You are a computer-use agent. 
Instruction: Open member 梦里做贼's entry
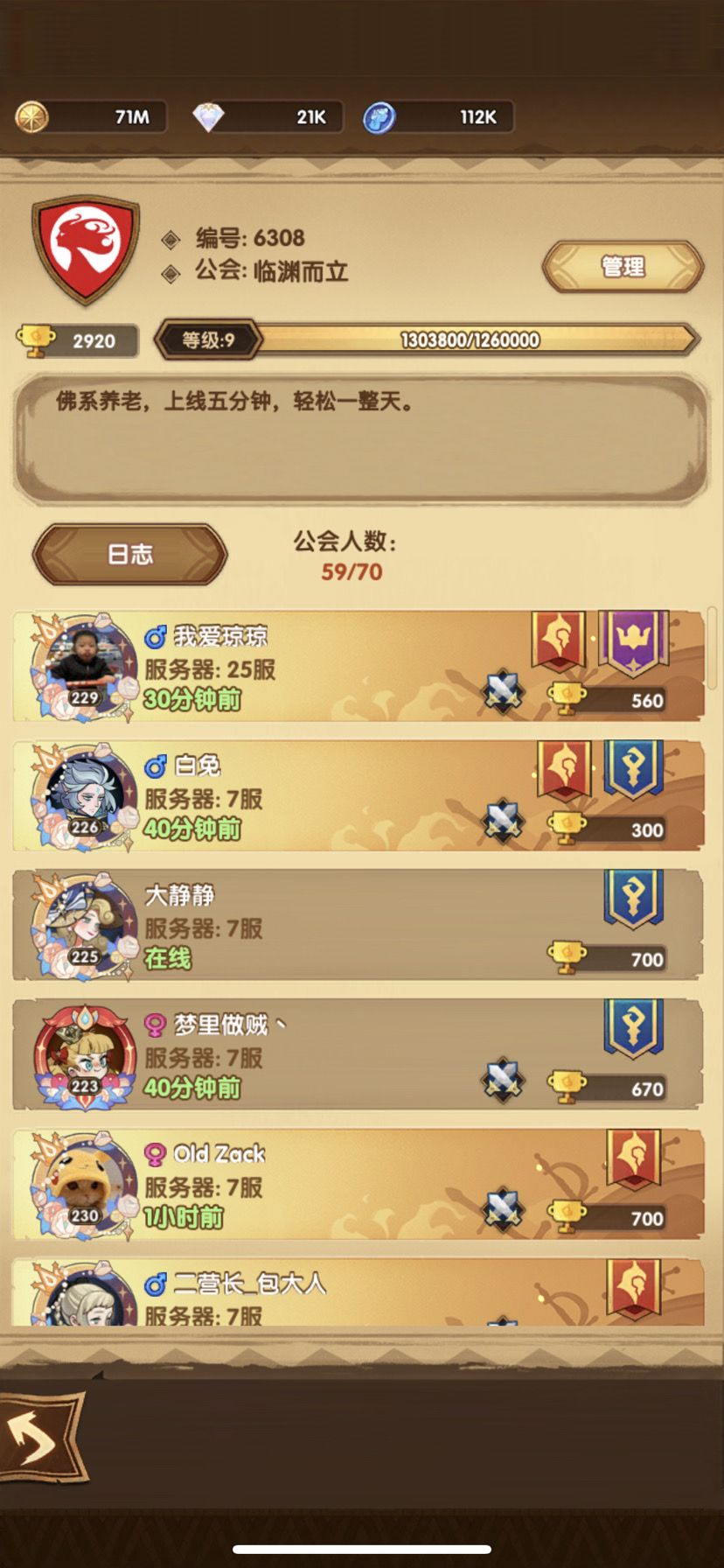pyautogui.click(x=359, y=1055)
